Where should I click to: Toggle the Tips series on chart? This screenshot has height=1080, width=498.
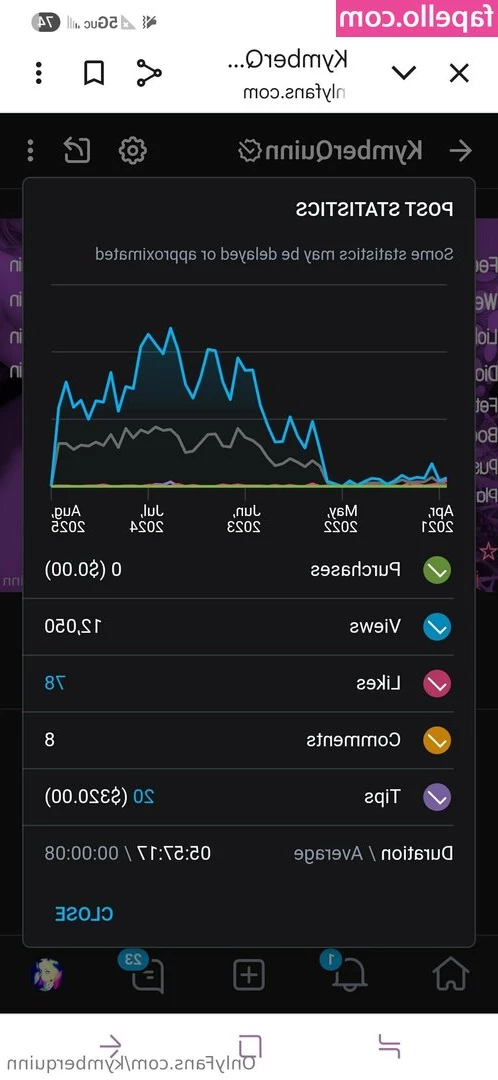click(x=437, y=798)
